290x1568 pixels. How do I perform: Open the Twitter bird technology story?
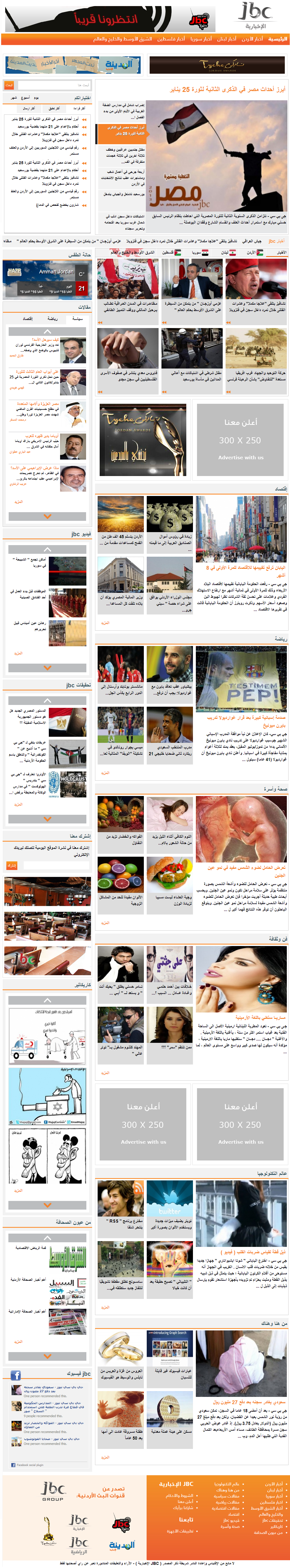pos(169,1199)
